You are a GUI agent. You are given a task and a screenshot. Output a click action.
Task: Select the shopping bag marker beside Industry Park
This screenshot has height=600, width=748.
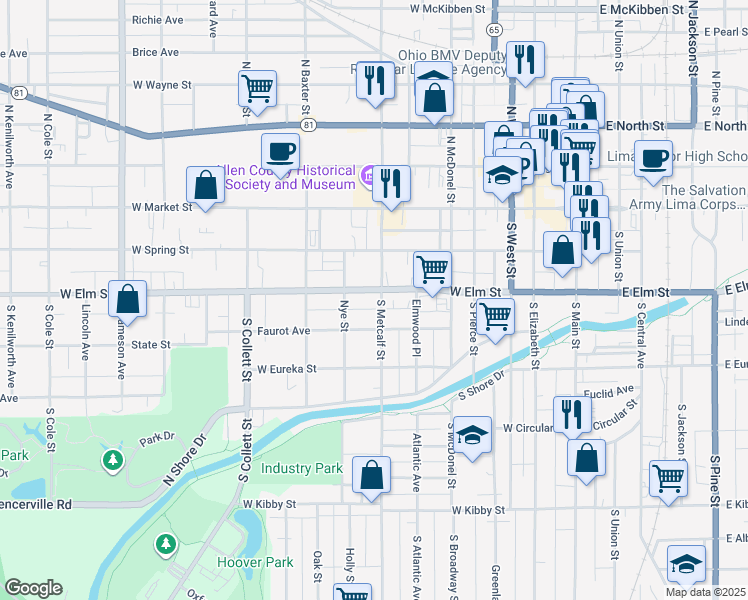[371, 476]
